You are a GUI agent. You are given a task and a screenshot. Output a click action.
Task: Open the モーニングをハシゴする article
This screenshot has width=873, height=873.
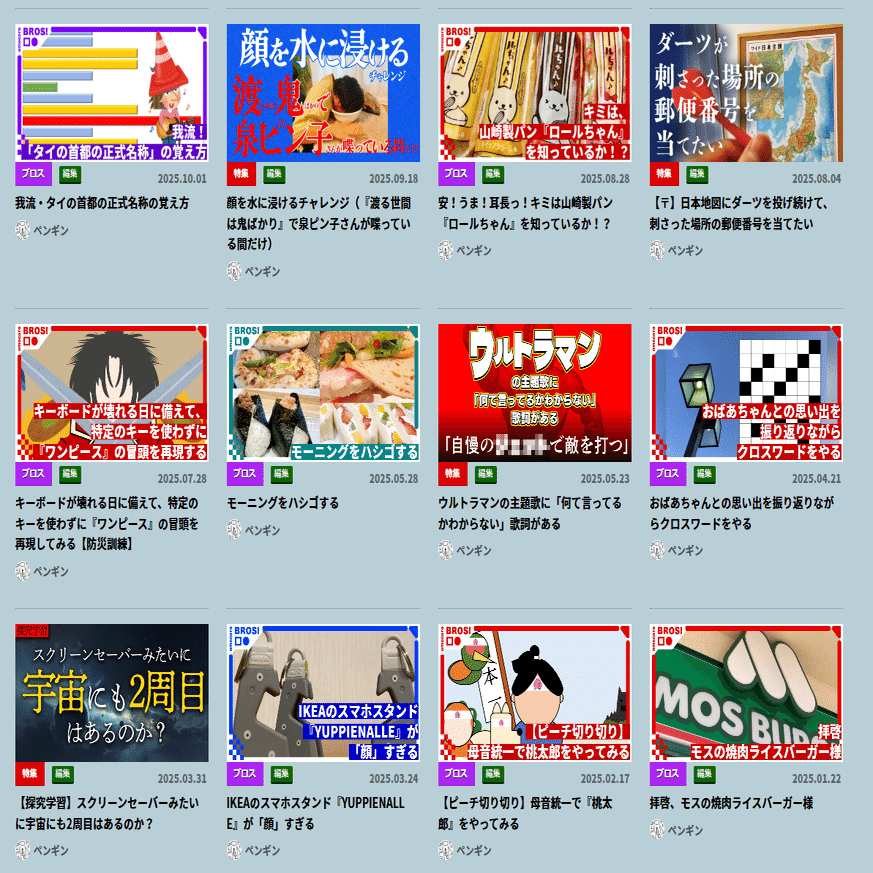[x=323, y=392]
